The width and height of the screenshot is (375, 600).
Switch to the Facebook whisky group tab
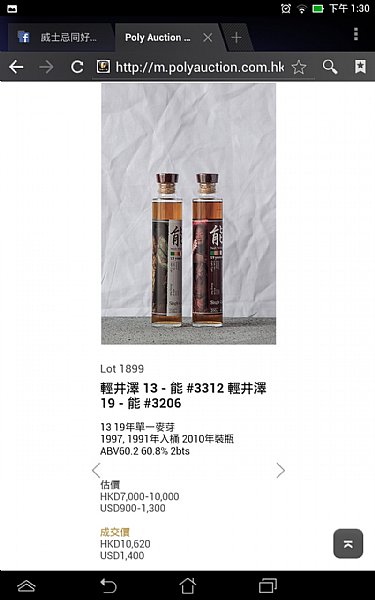[x=60, y=38]
